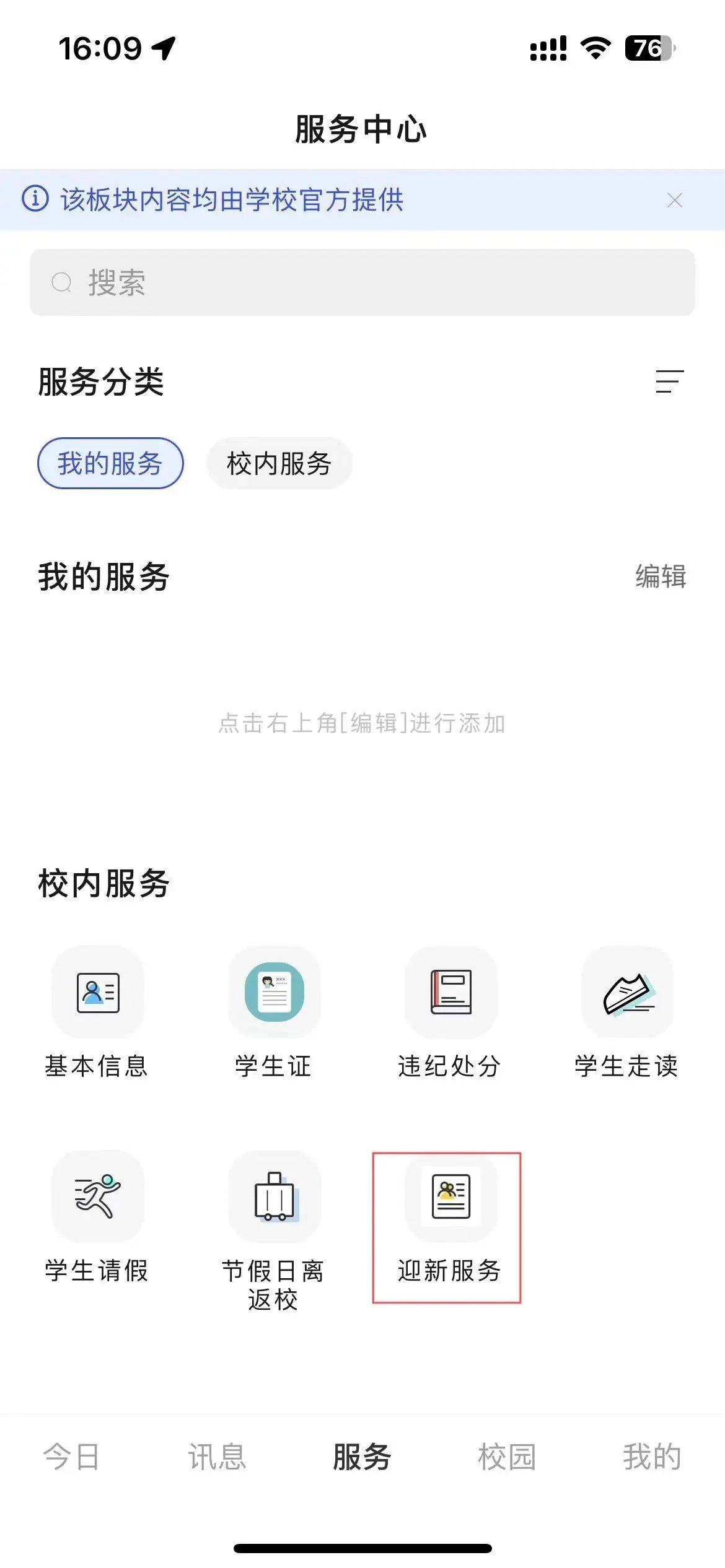Screen dimensions: 725x1568
Task: Open the 基本信息 service
Action: [x=98, y=993]
